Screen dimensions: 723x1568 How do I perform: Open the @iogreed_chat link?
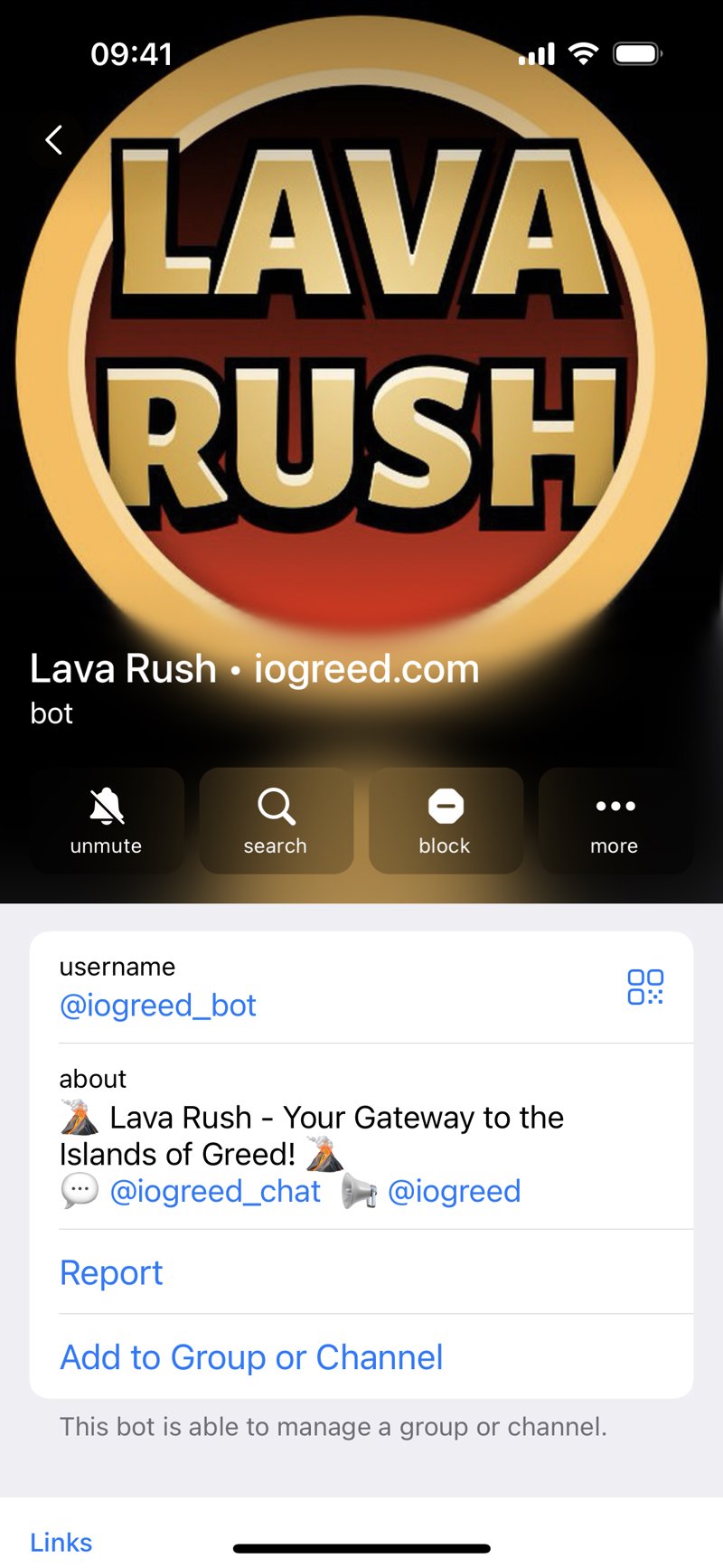[216, 1191]
